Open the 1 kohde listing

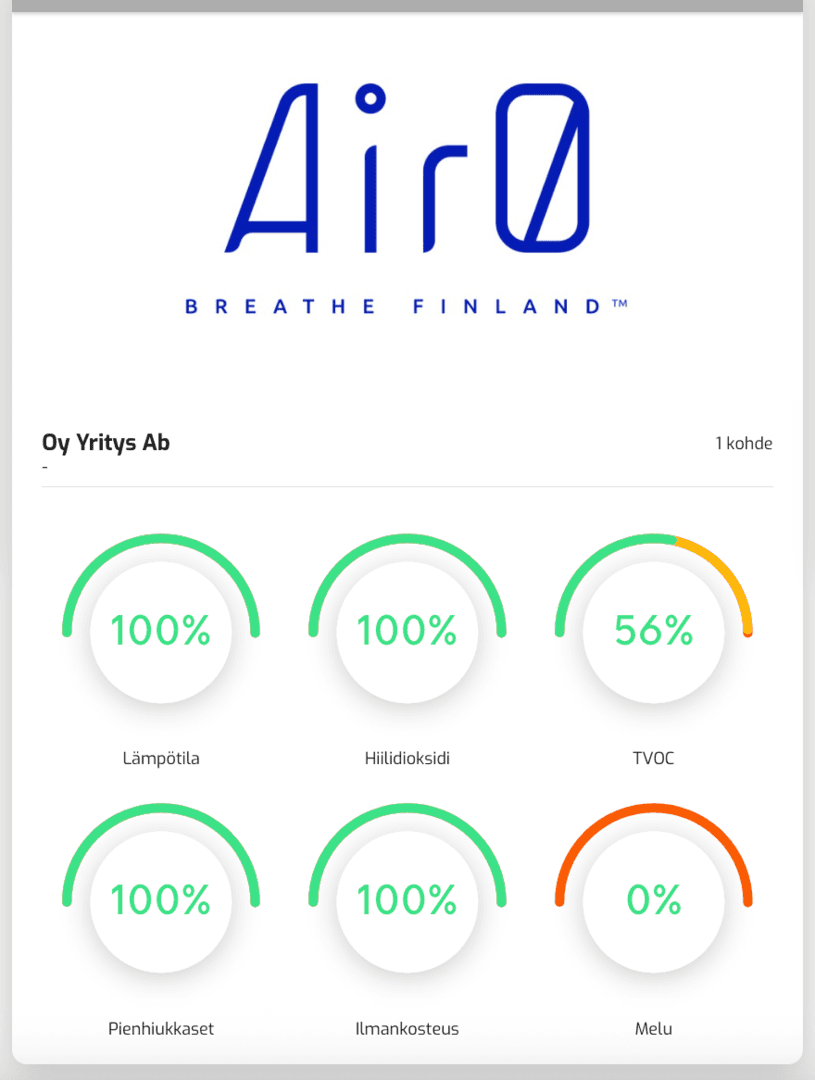coord(745,443)
